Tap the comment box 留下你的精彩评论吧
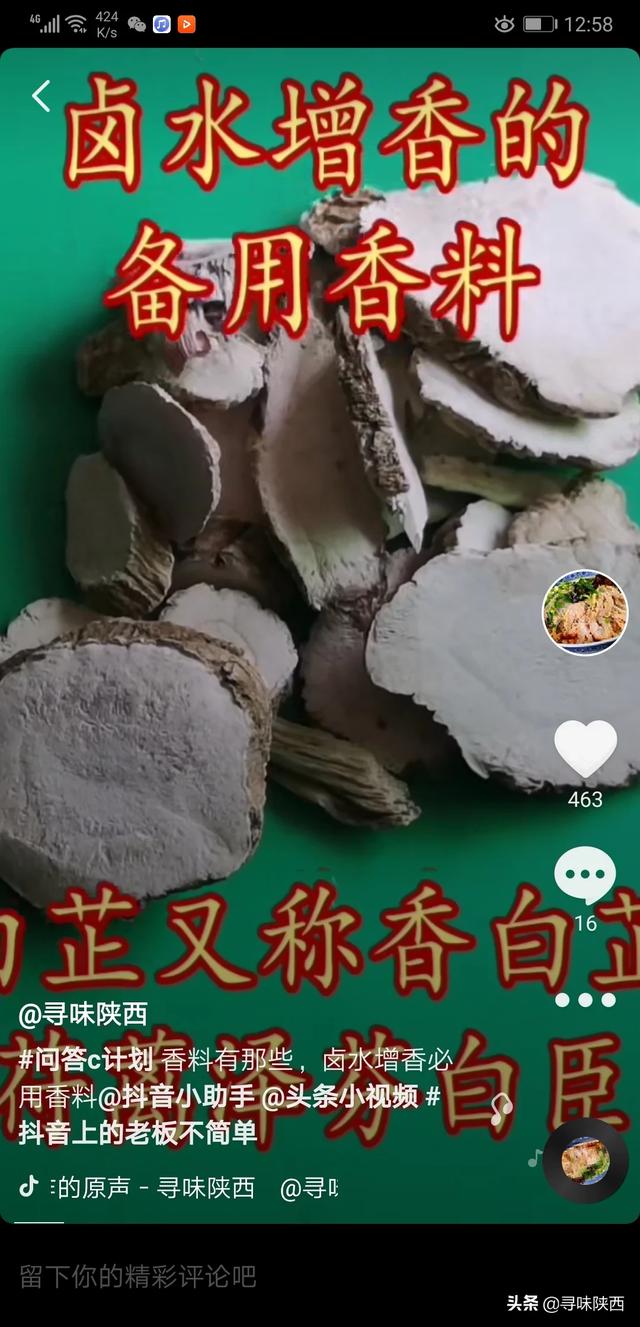The image size is (640, 1327). point(138,1276)
